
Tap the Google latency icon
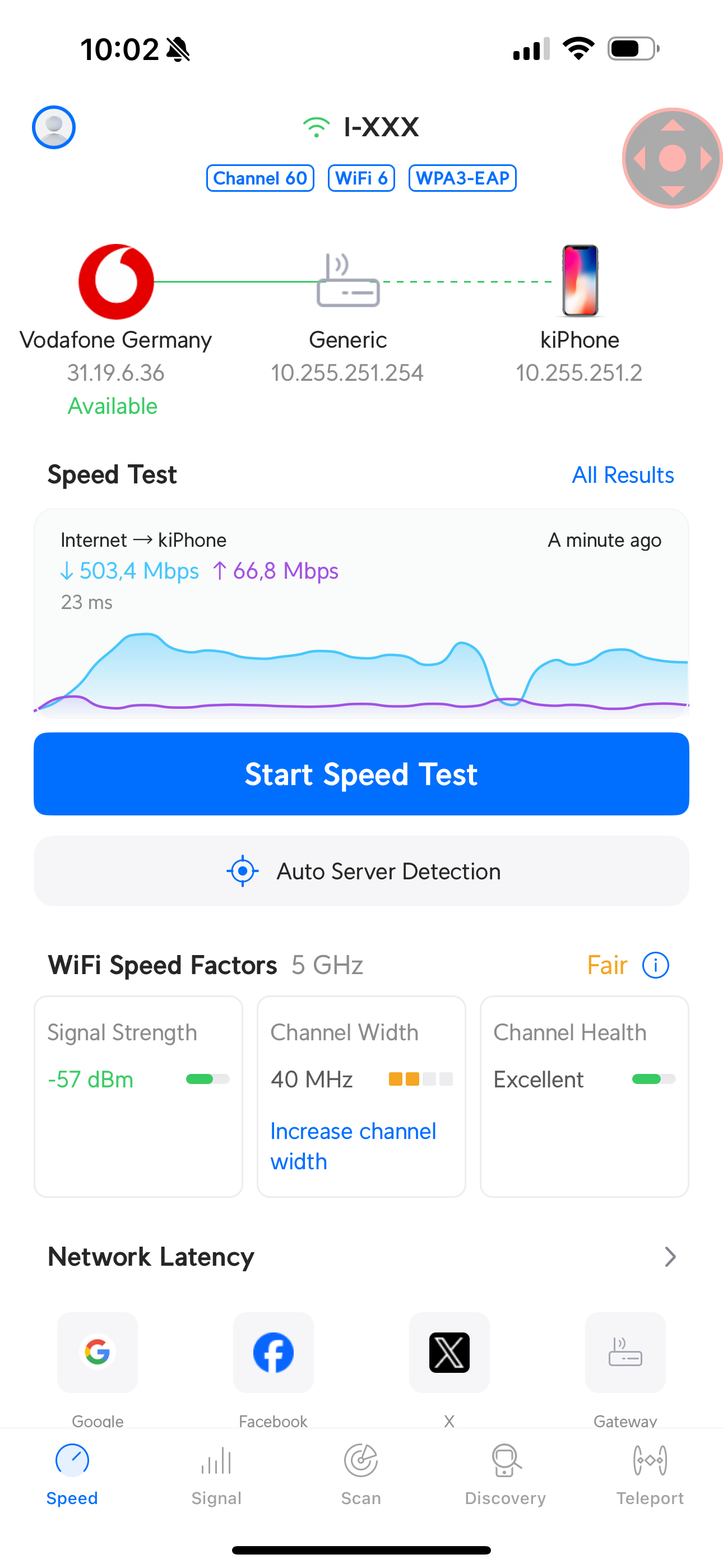pyautogui.click(x=98, y=1353)
